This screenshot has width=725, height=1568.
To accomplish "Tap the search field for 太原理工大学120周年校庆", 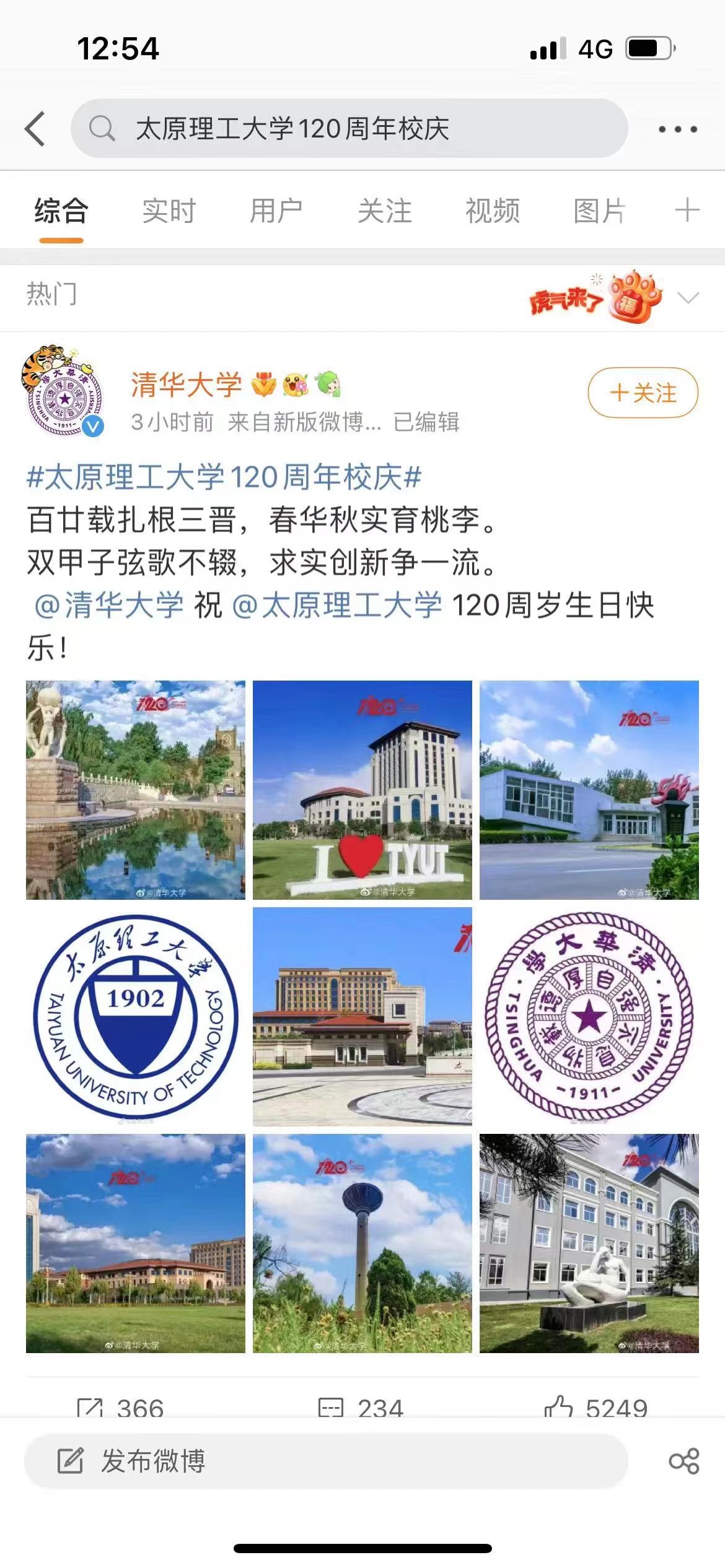I will 349,129.
